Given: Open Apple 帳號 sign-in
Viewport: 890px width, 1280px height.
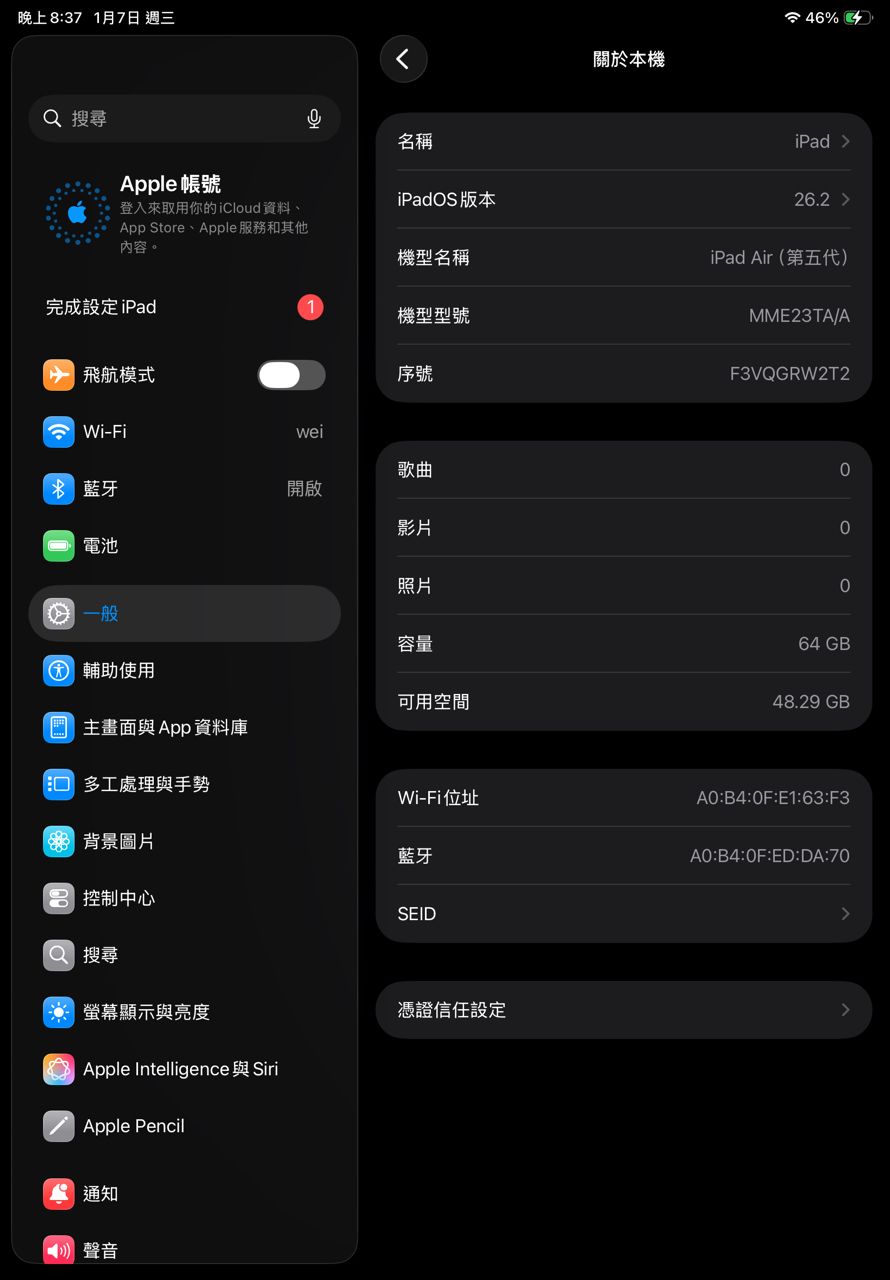Looking at the screenshot, I should click(184, 213).
